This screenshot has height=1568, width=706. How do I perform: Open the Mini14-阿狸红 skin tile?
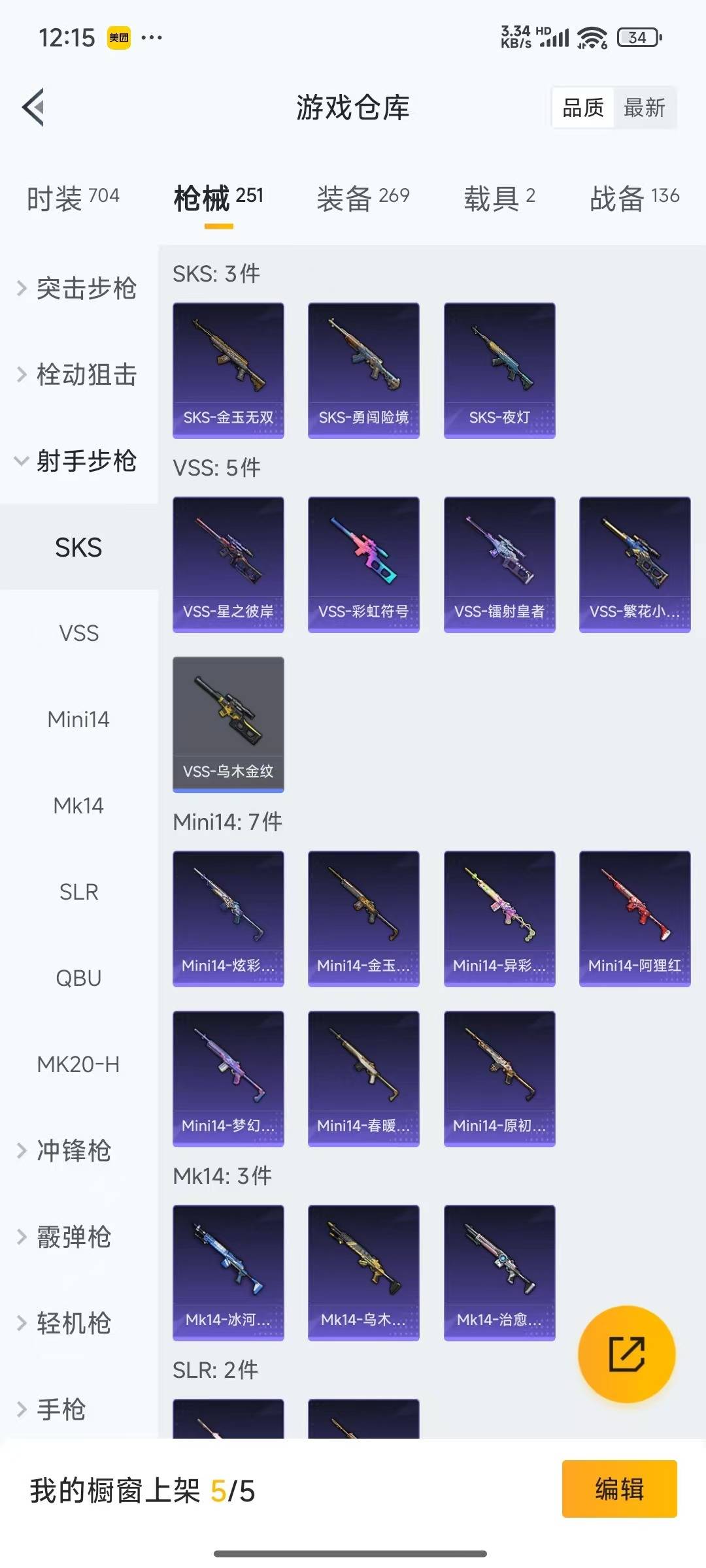click(635, 918)
